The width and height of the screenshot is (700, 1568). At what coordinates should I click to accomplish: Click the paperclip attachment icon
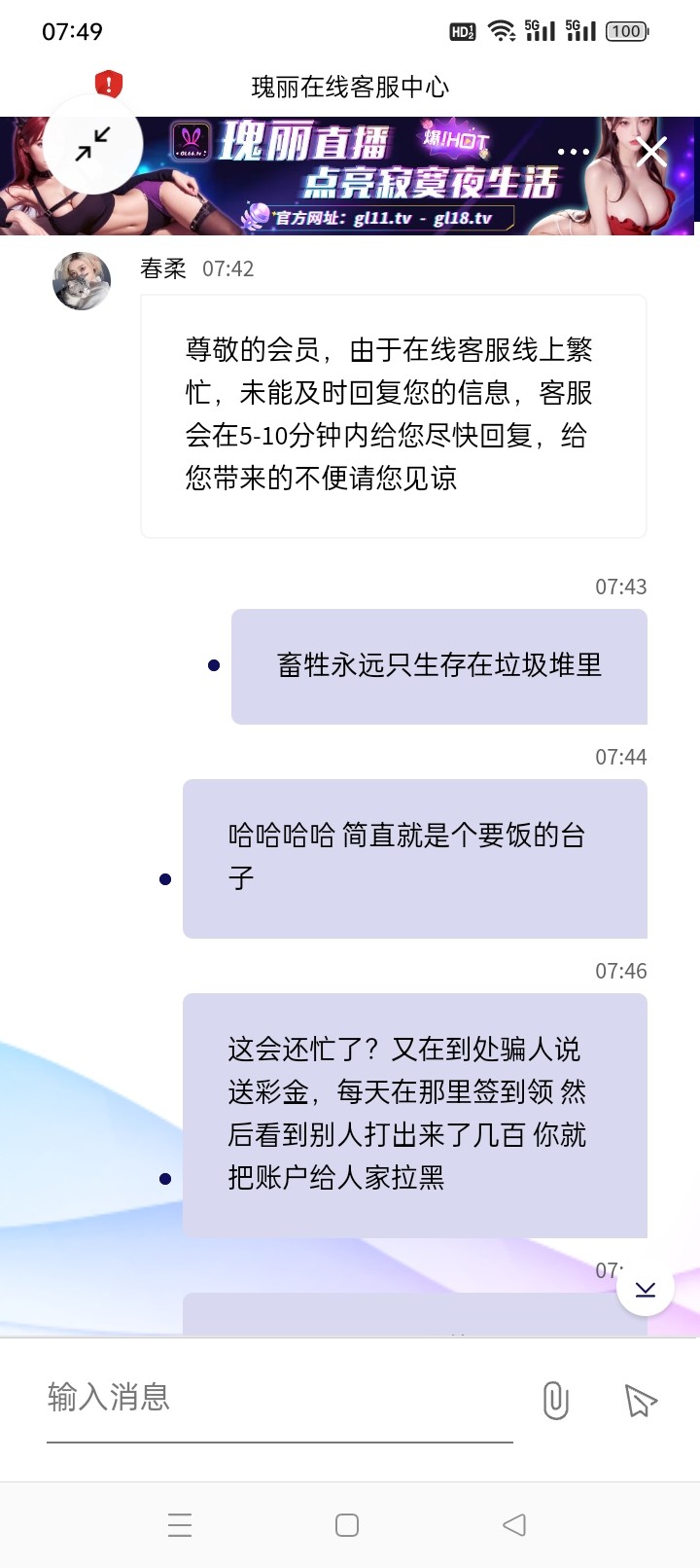[x=554, y=1401]
